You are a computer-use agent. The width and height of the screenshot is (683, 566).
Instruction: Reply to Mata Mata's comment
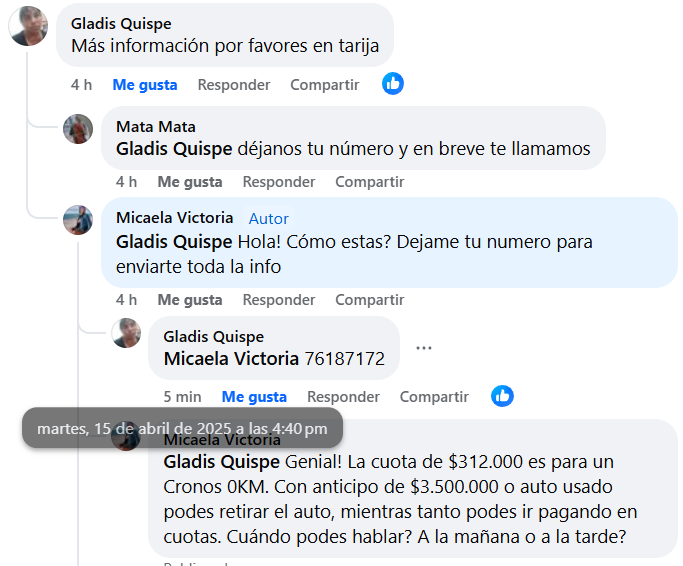279,182
